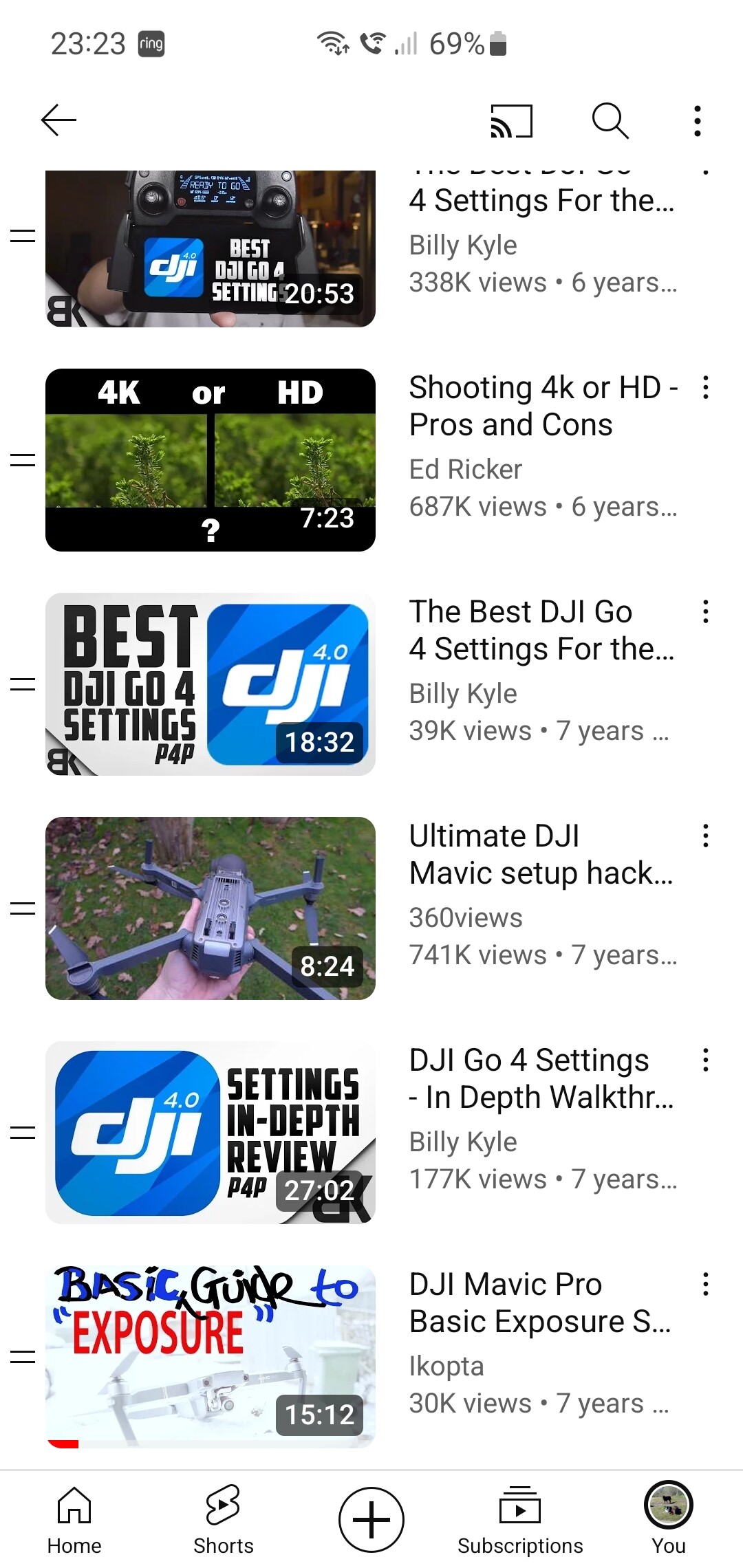Play DJI Mavic Pro Basic Exposure video
Image resolution: width=743 pixels, height=1568 pixels.
point(211,1357)
